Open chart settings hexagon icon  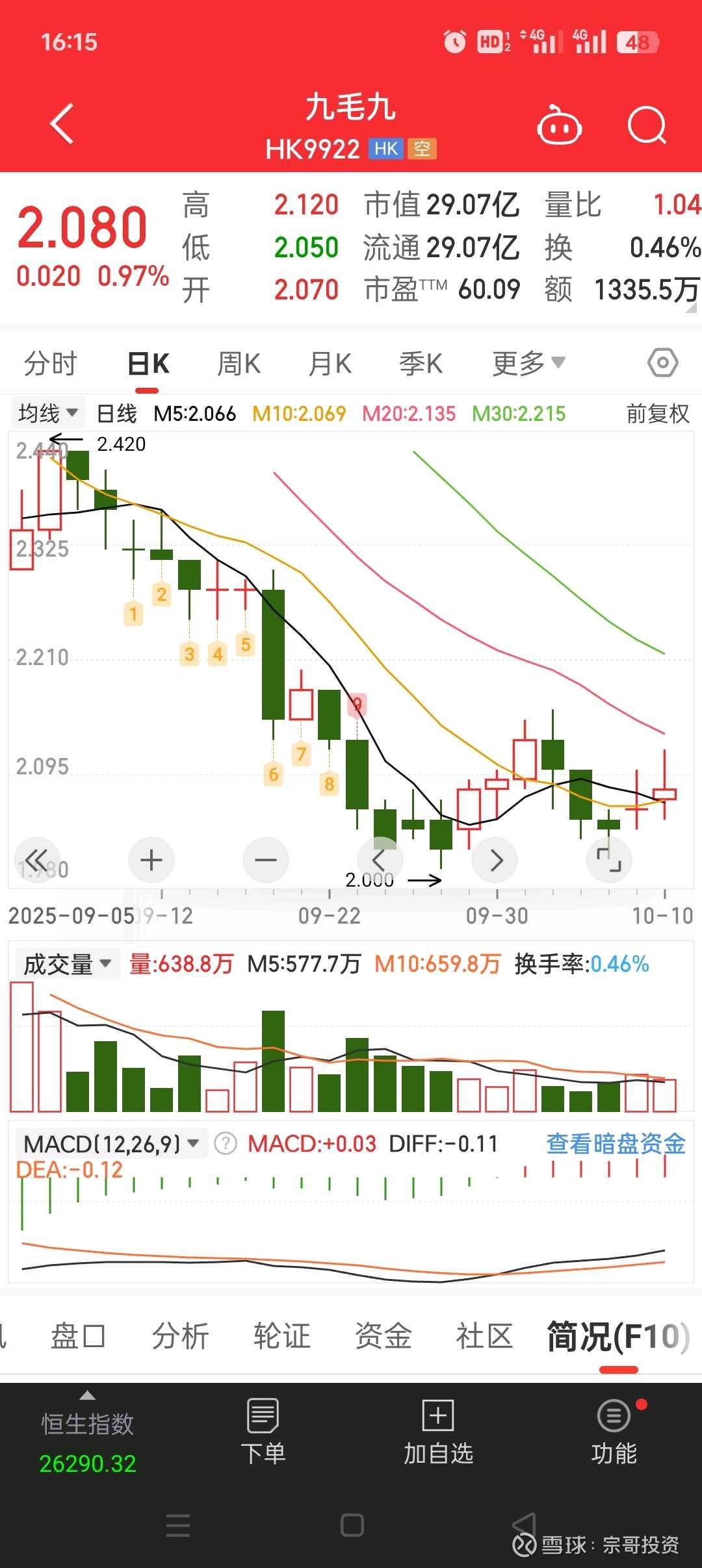pos(663,362)
